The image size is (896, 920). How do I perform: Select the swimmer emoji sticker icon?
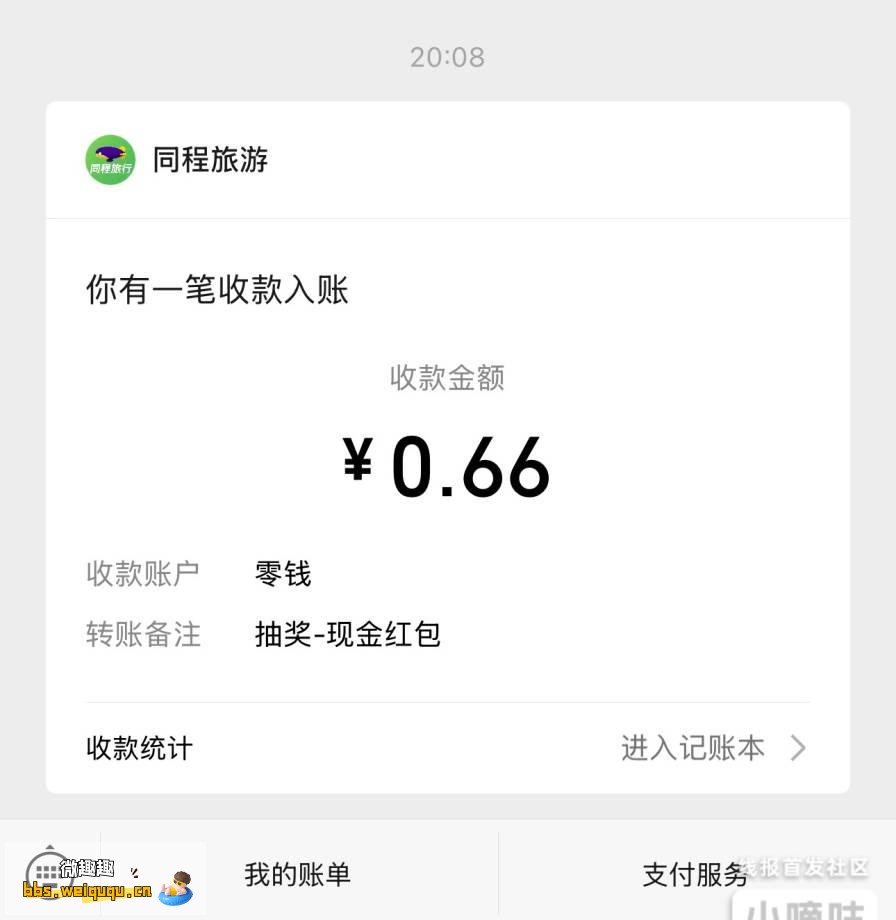175,890
